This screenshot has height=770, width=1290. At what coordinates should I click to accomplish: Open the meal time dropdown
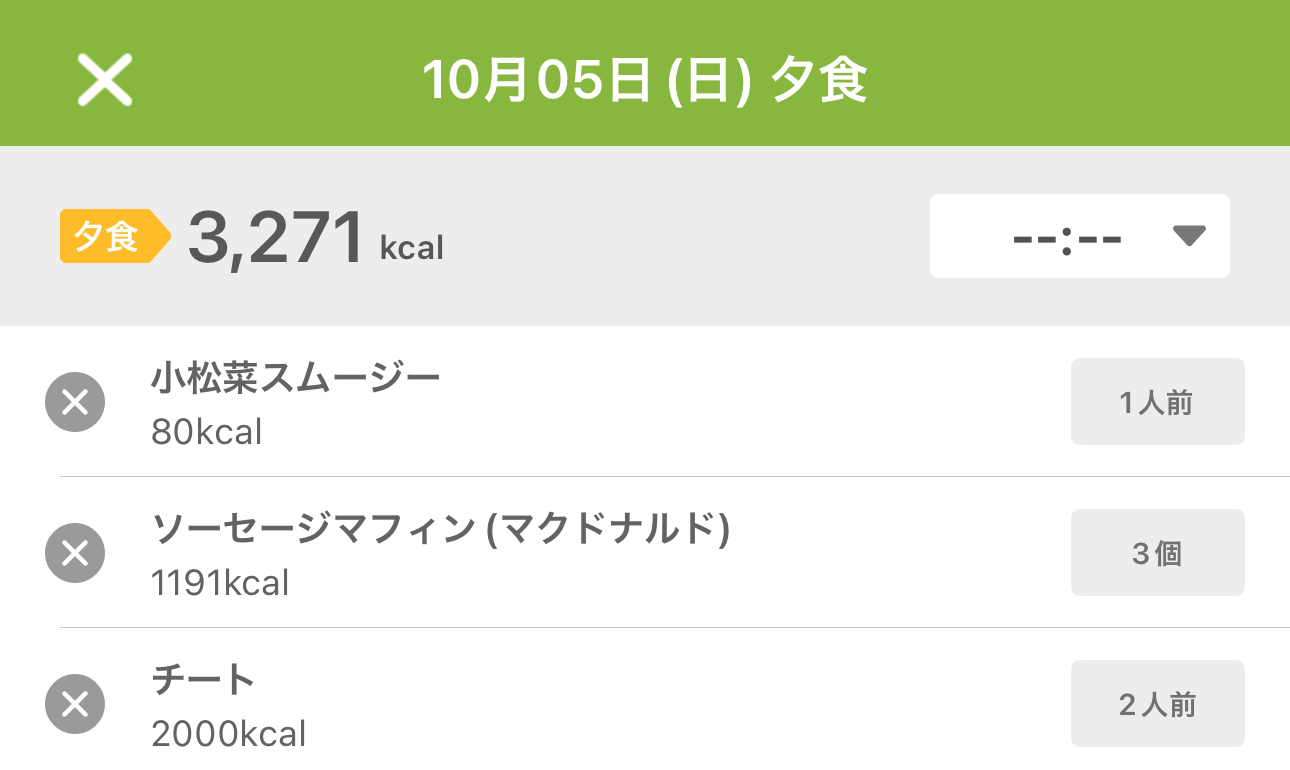coord(1079,237)
